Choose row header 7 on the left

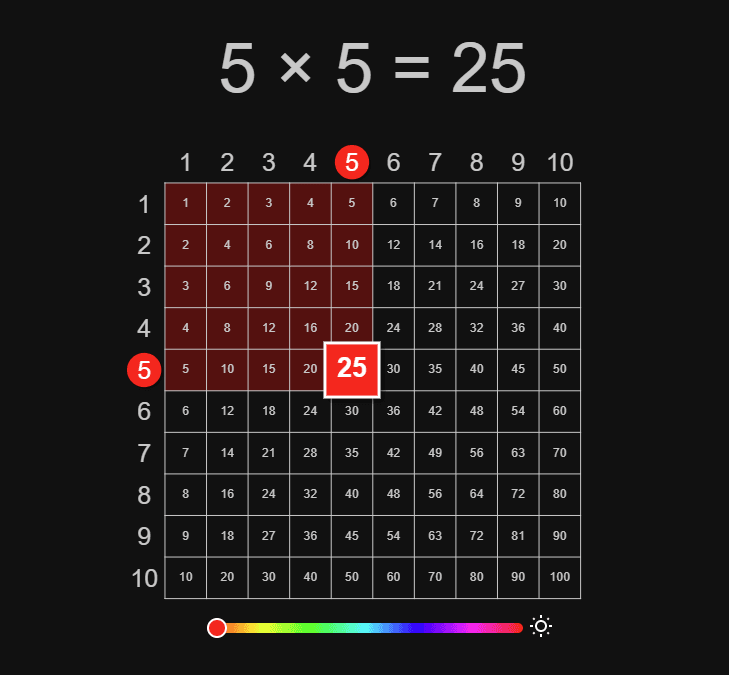pyautogui.click(x=144, y=453)
